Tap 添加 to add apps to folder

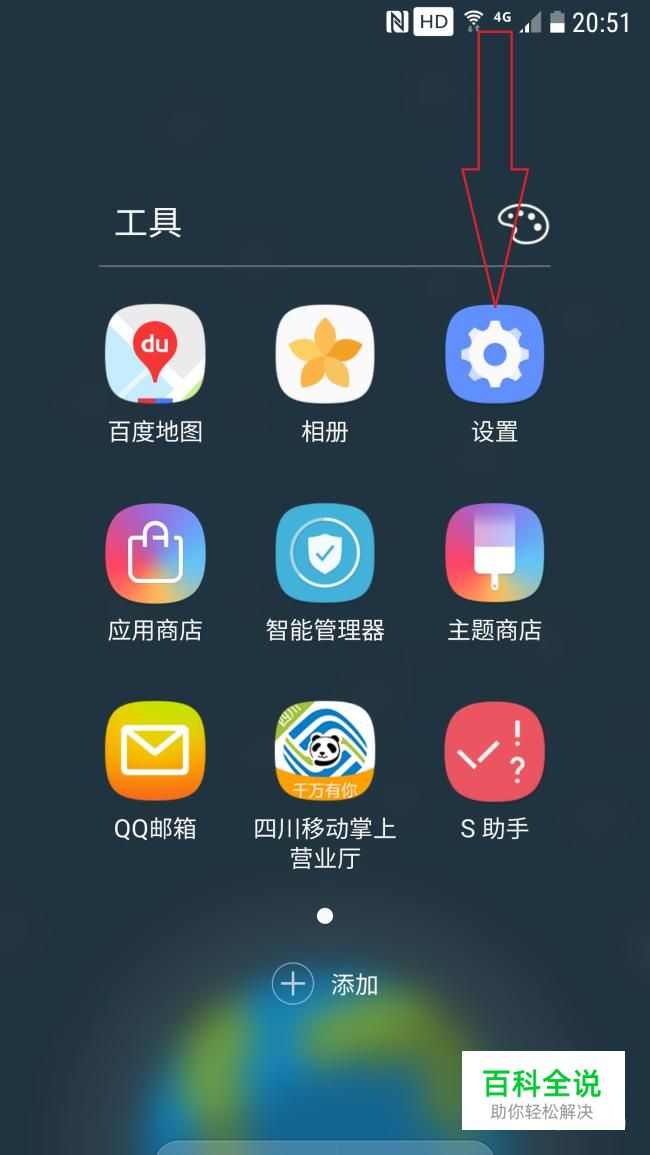[x=325, y=985]
